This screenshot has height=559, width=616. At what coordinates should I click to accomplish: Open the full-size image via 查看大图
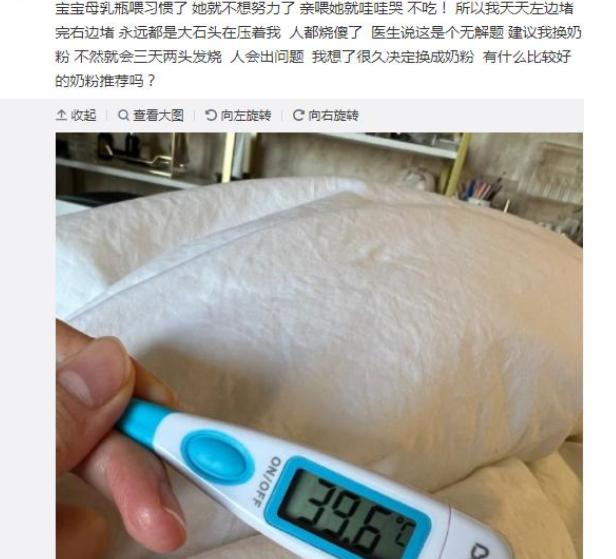[151, 115]
